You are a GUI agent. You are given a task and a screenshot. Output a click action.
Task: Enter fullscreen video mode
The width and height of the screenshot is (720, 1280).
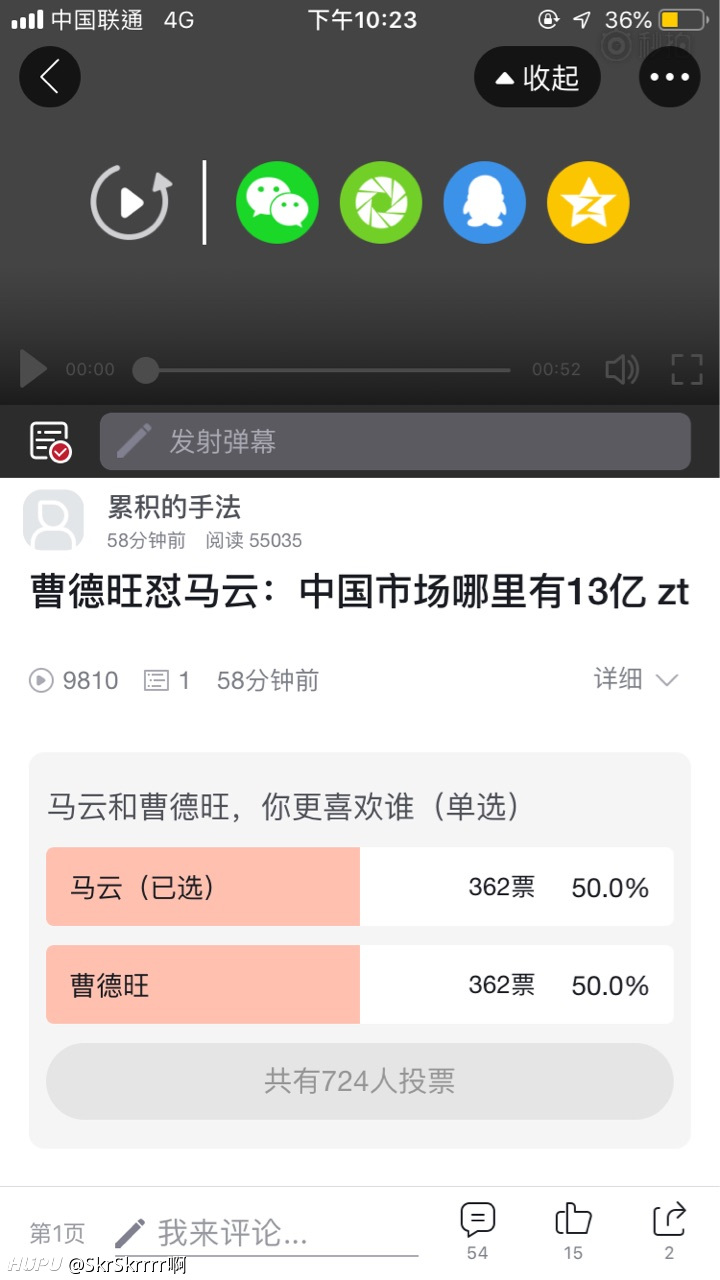click(687, 369)
